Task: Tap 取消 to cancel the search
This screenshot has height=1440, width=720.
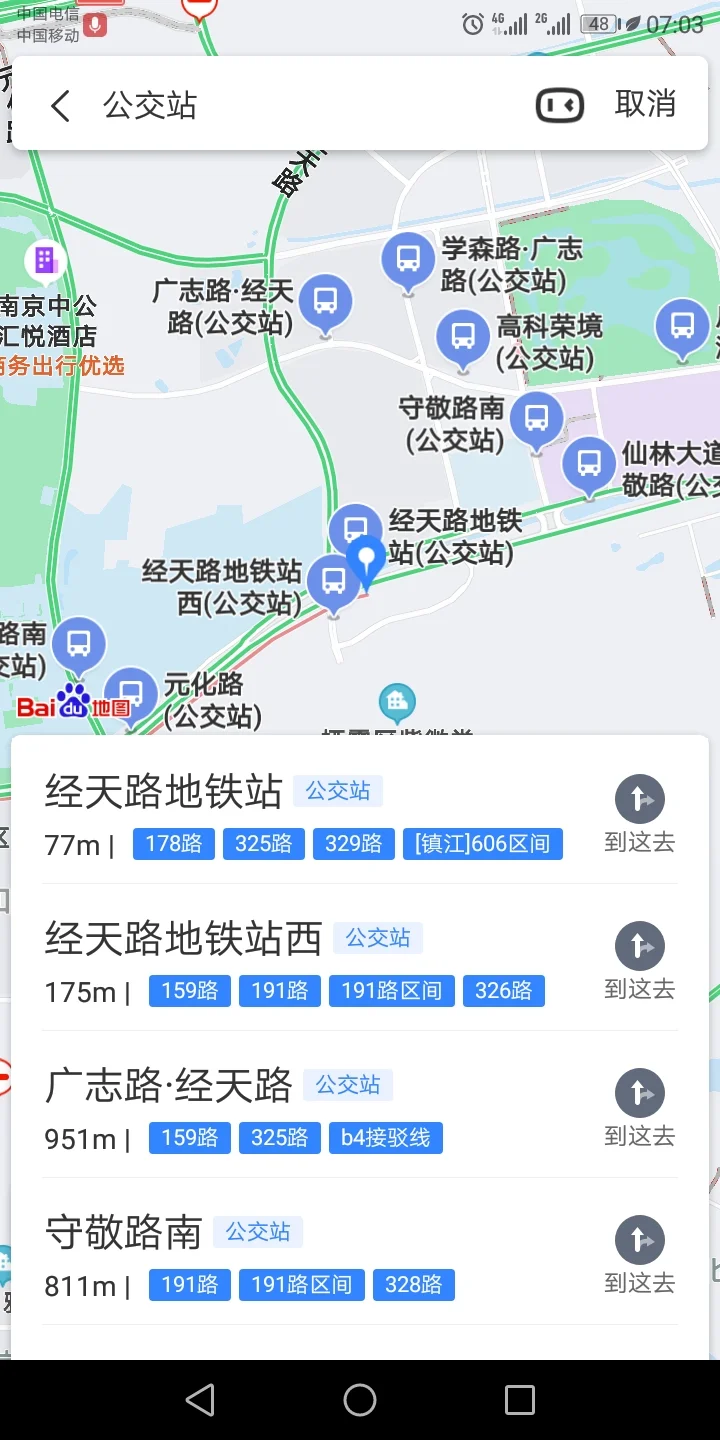Action: [x=645, y=104]
